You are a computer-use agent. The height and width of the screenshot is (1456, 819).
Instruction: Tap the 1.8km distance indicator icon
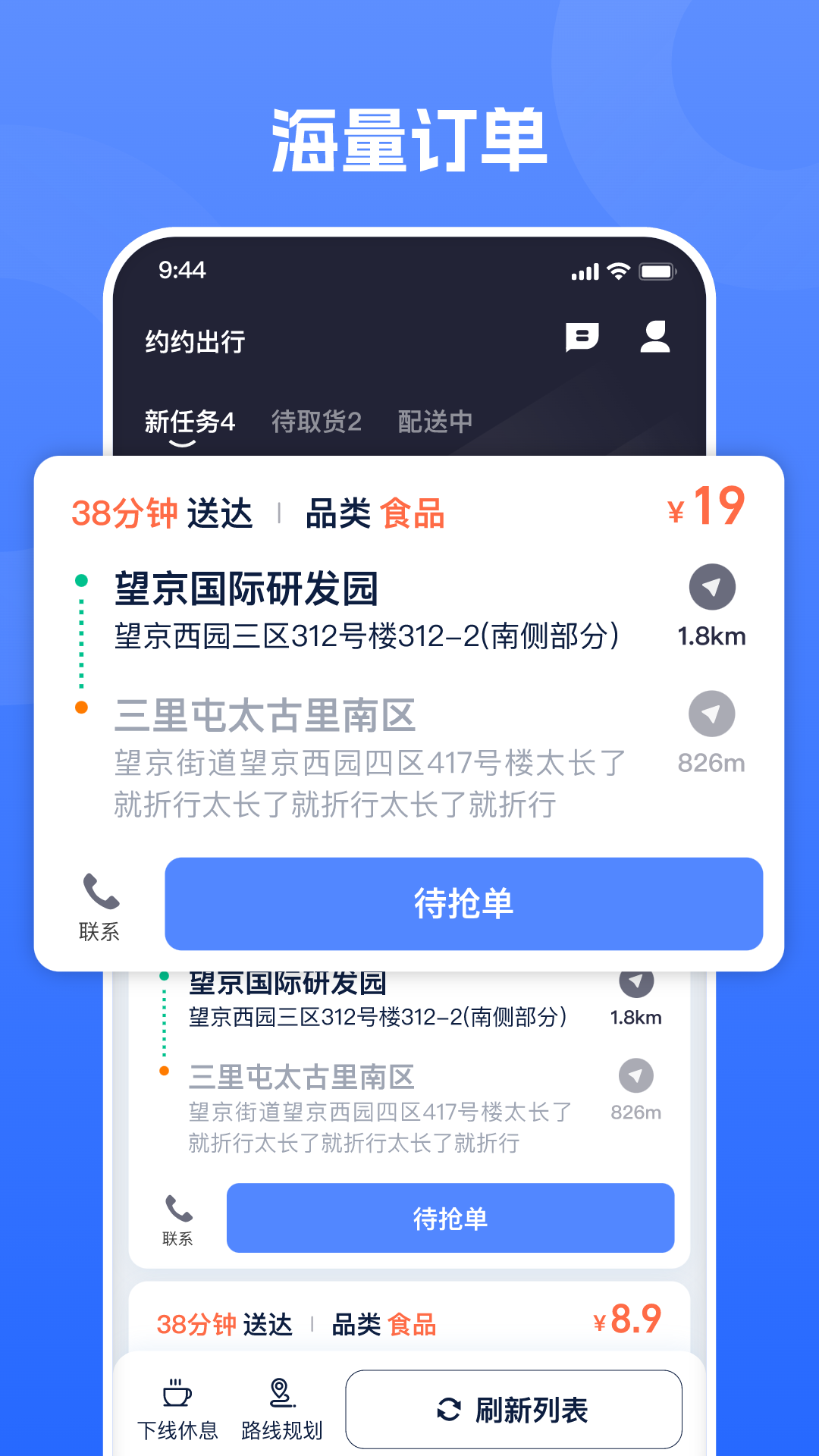pyautogui.click(x=711, y=637)
